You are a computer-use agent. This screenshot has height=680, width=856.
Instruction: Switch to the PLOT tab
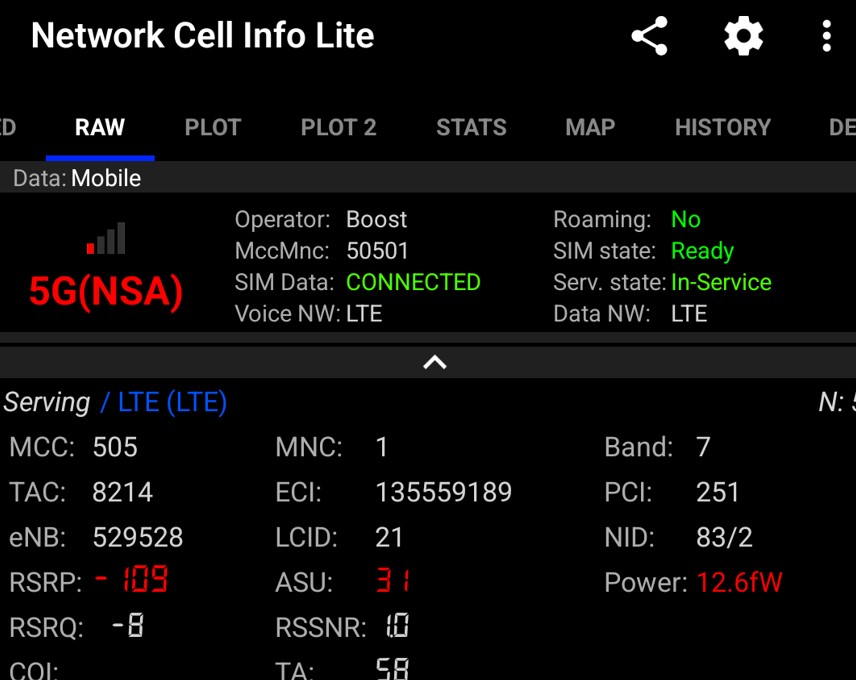pyautogui.click(x=213, y=127)
